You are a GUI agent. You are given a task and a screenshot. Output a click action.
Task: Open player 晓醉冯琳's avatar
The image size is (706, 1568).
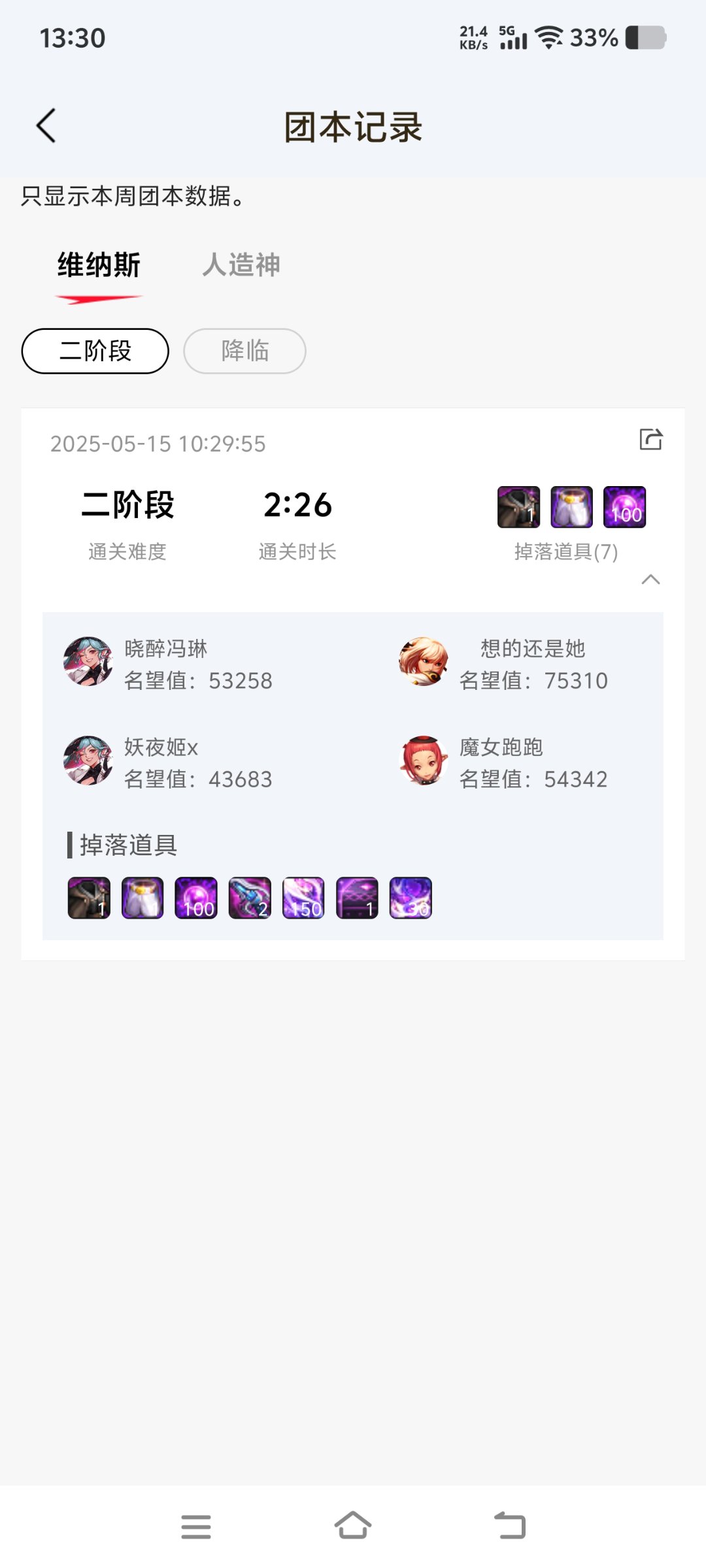(88, 662)
